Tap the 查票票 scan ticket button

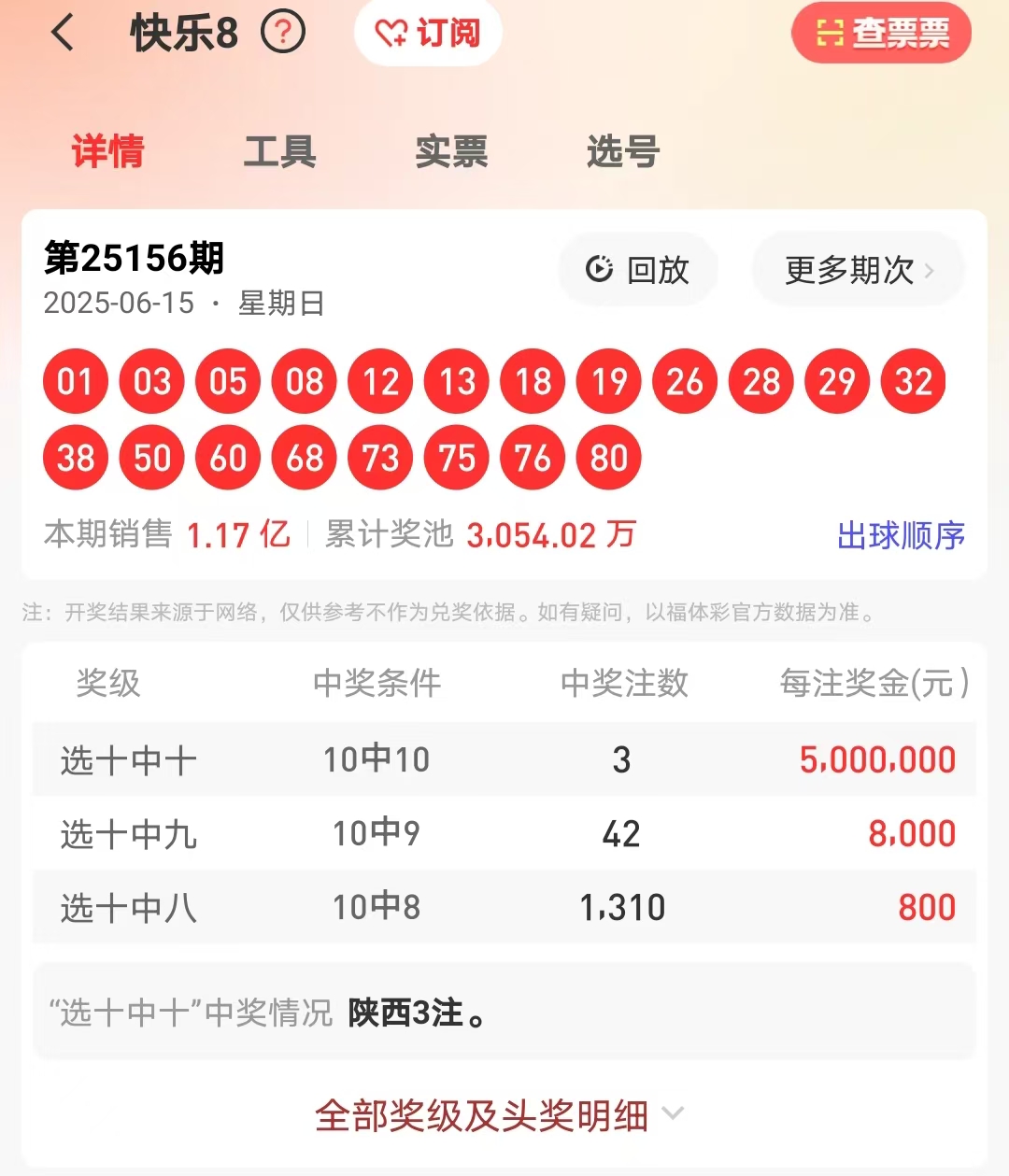(881, 34)
